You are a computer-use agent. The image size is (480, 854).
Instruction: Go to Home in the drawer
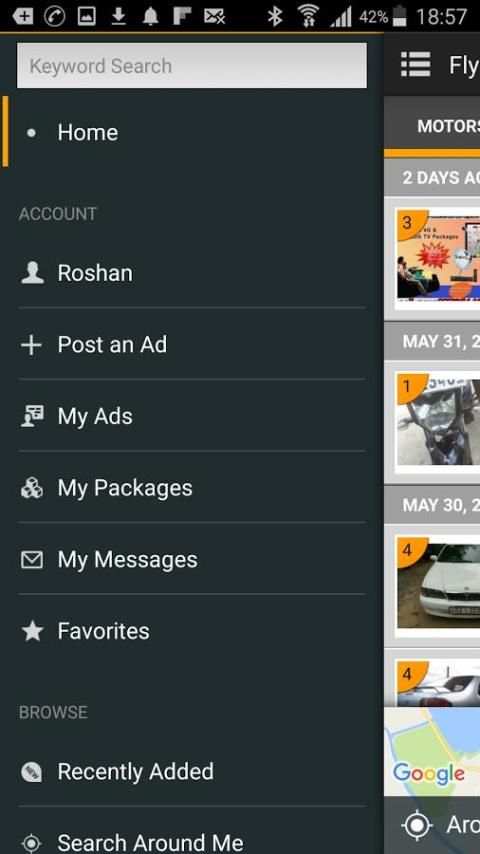pyautogui.click(x=192, y=132)
